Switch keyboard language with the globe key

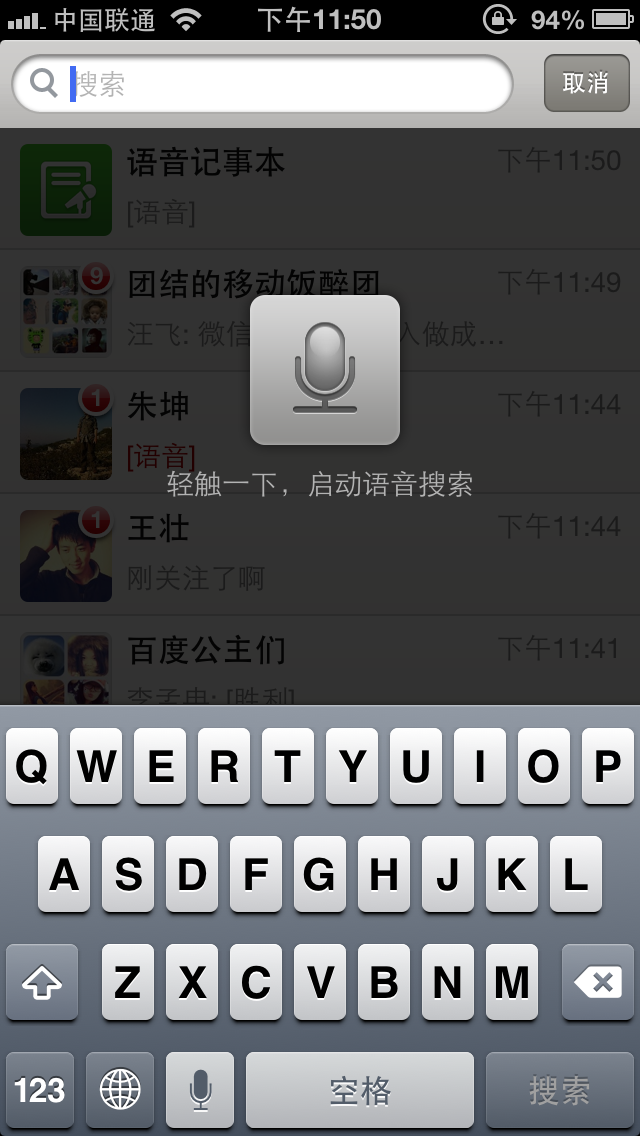click(120, 1089)
